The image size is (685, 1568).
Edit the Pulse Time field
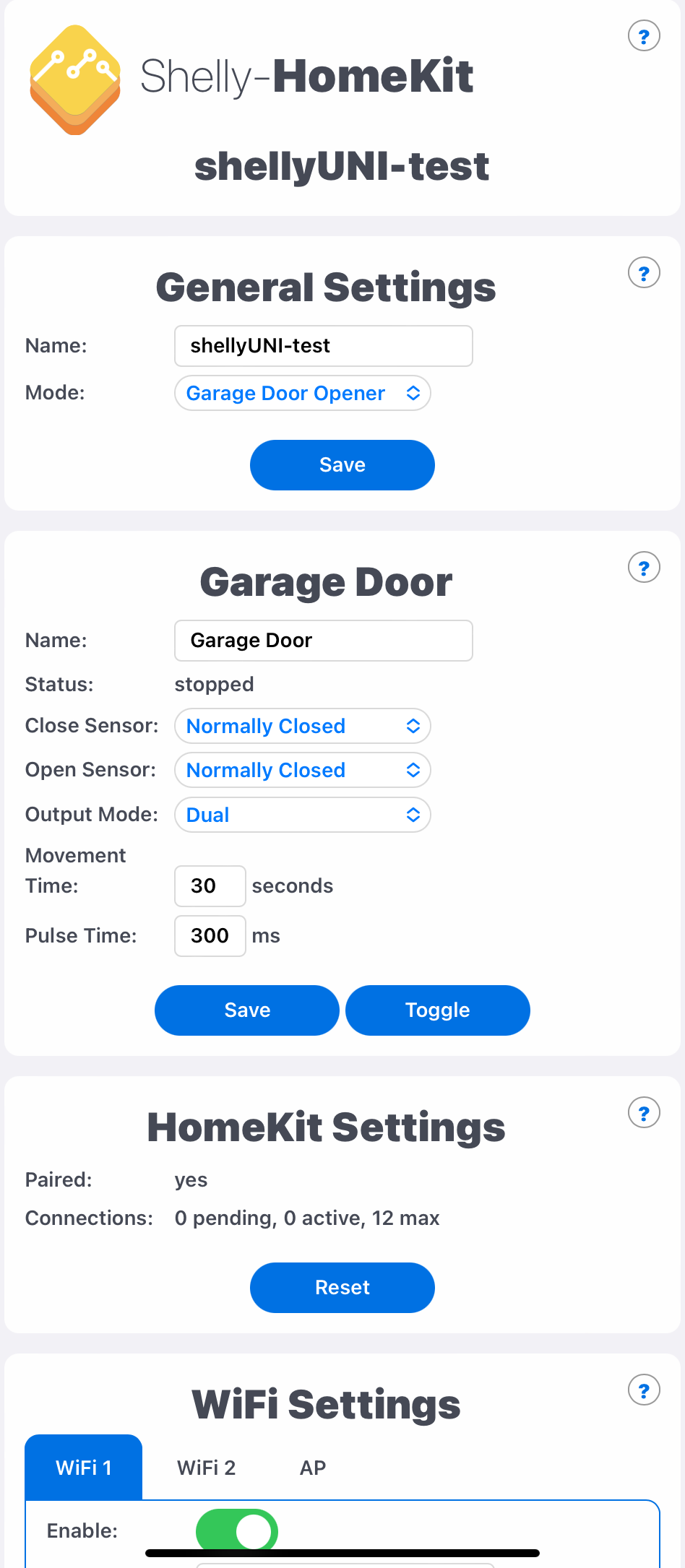[x=210, y=935]
